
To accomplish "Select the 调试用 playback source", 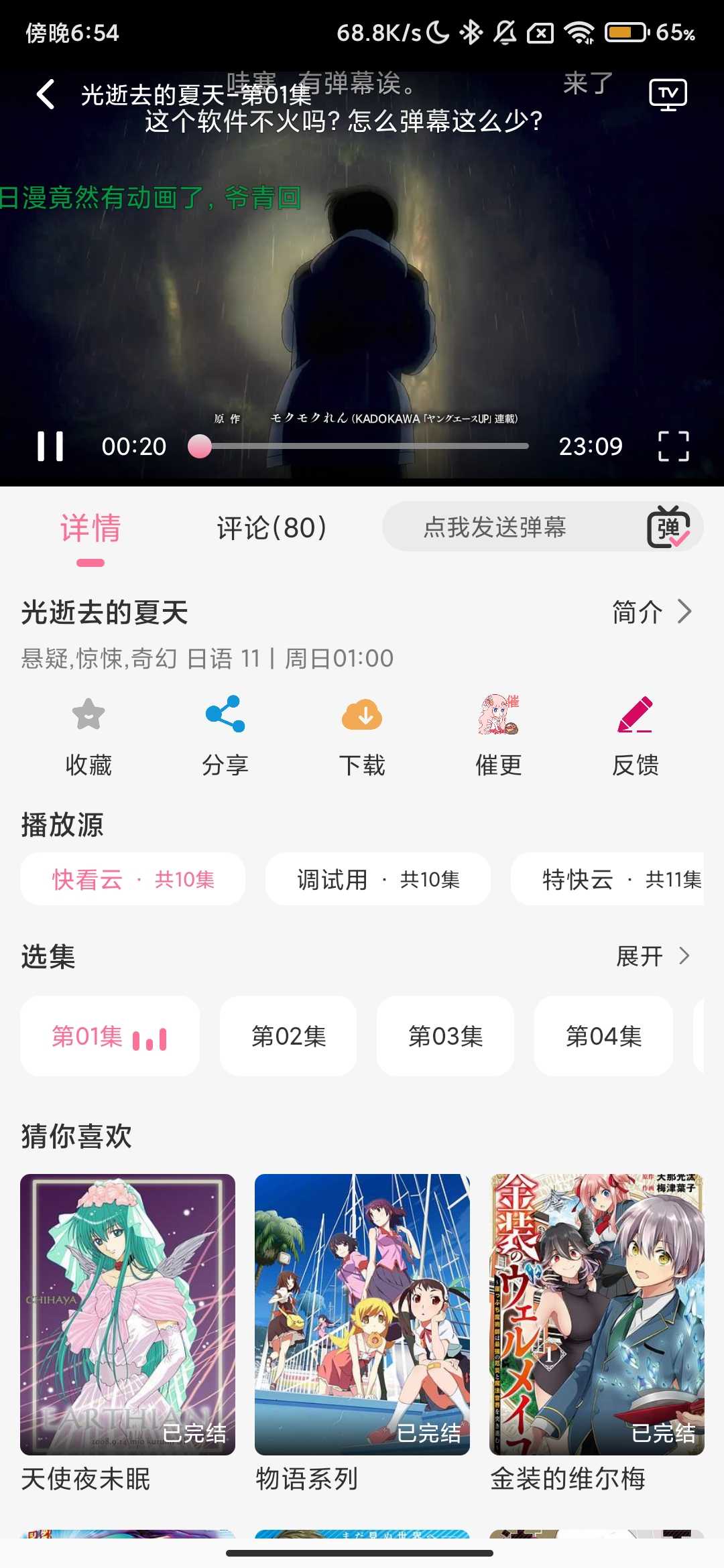I will coord(378,879).
